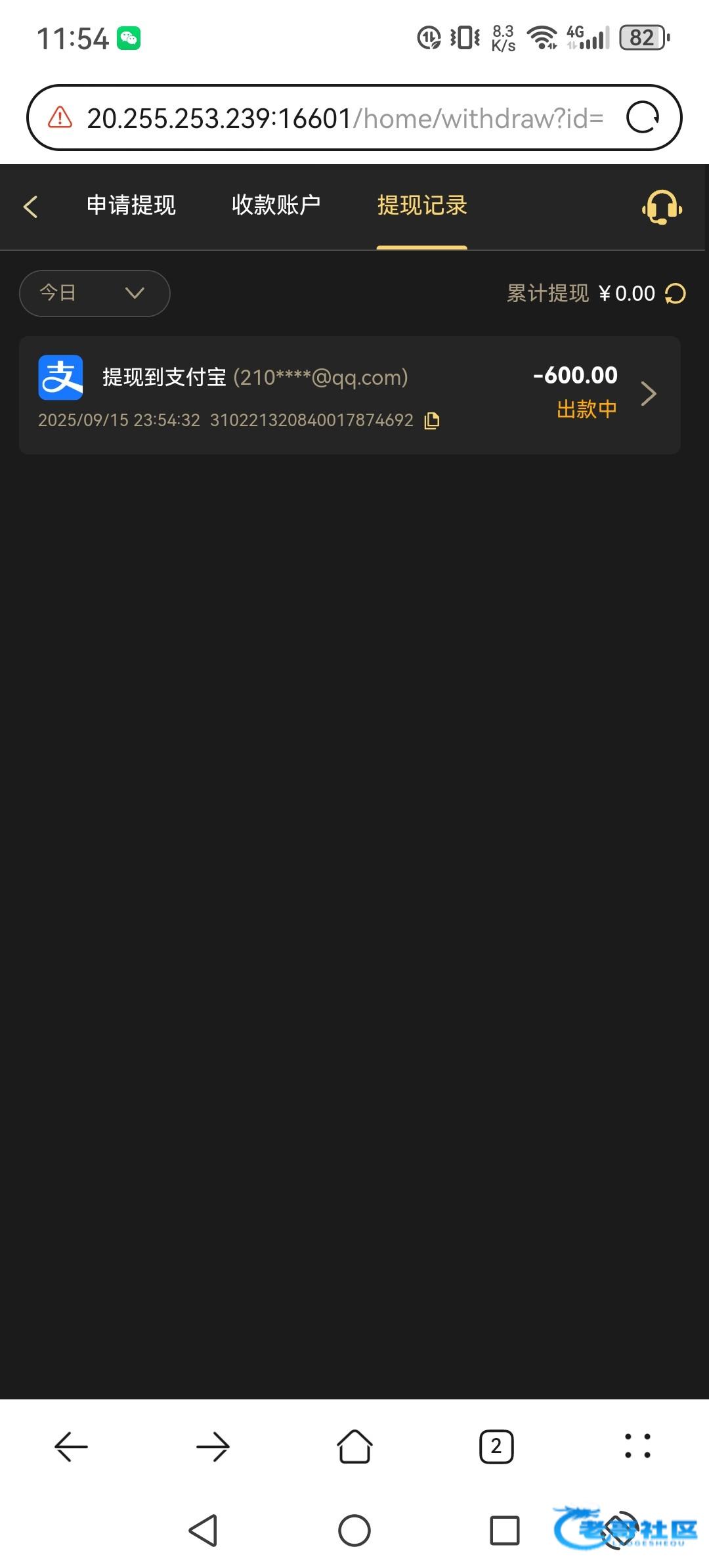Switch to the 申请提现 tab

pos(131,206)
